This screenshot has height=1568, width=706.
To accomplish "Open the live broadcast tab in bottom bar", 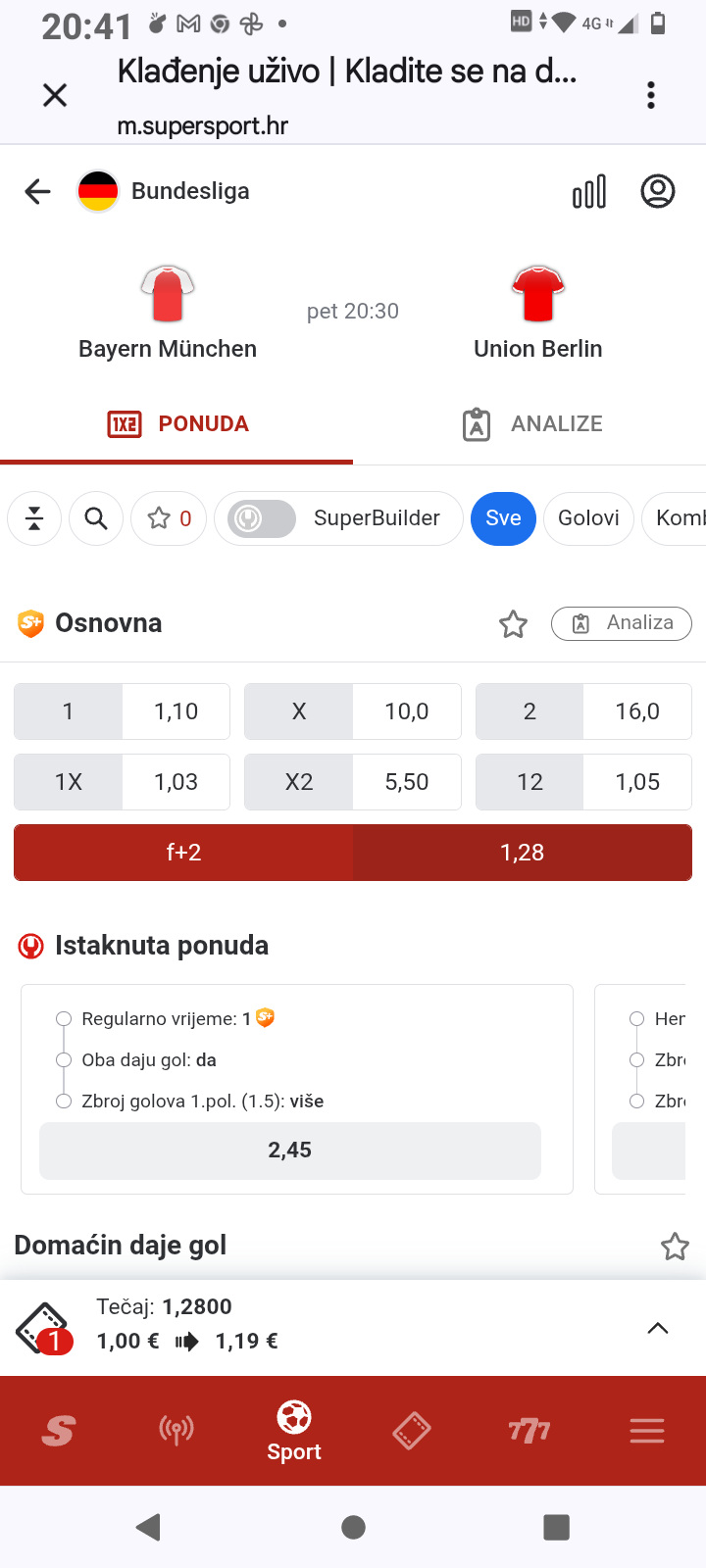I will pyautogui.click(x=176, y=1431).
